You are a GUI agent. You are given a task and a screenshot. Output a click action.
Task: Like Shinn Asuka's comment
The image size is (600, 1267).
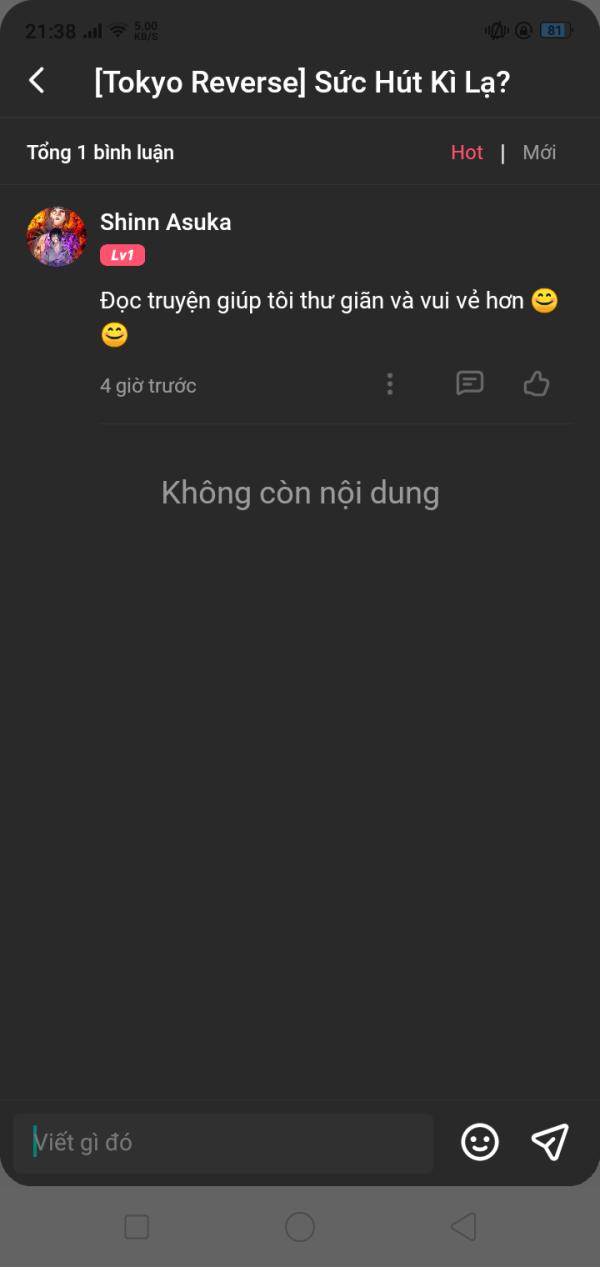[537, 383]
